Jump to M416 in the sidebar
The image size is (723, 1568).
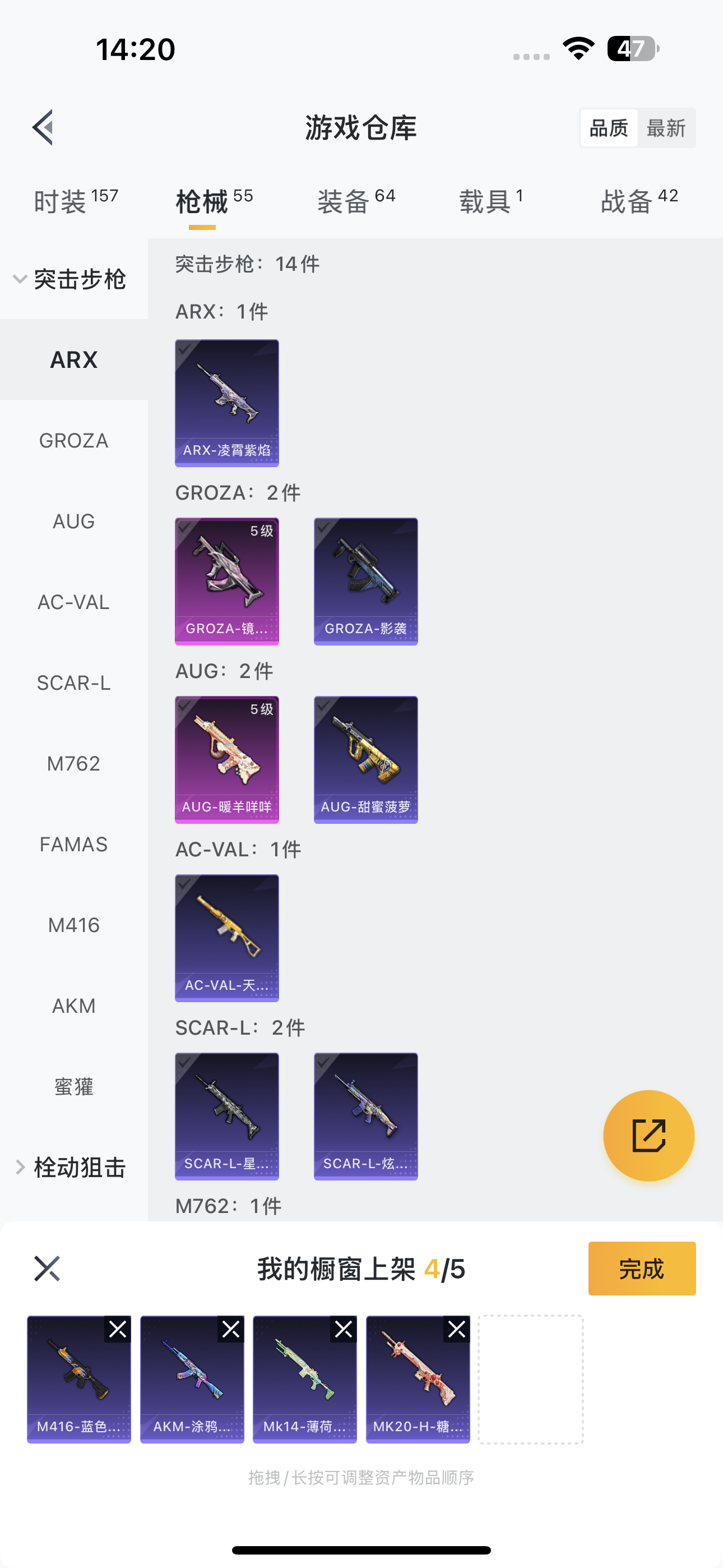pos(73,925)
